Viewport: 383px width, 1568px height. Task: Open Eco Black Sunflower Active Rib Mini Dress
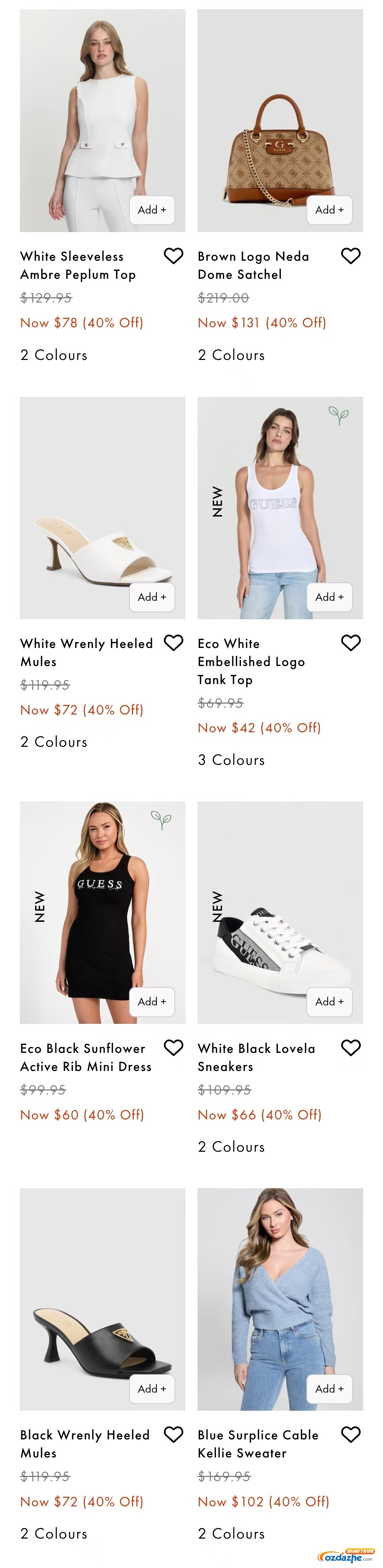[x=85, y=1057]
